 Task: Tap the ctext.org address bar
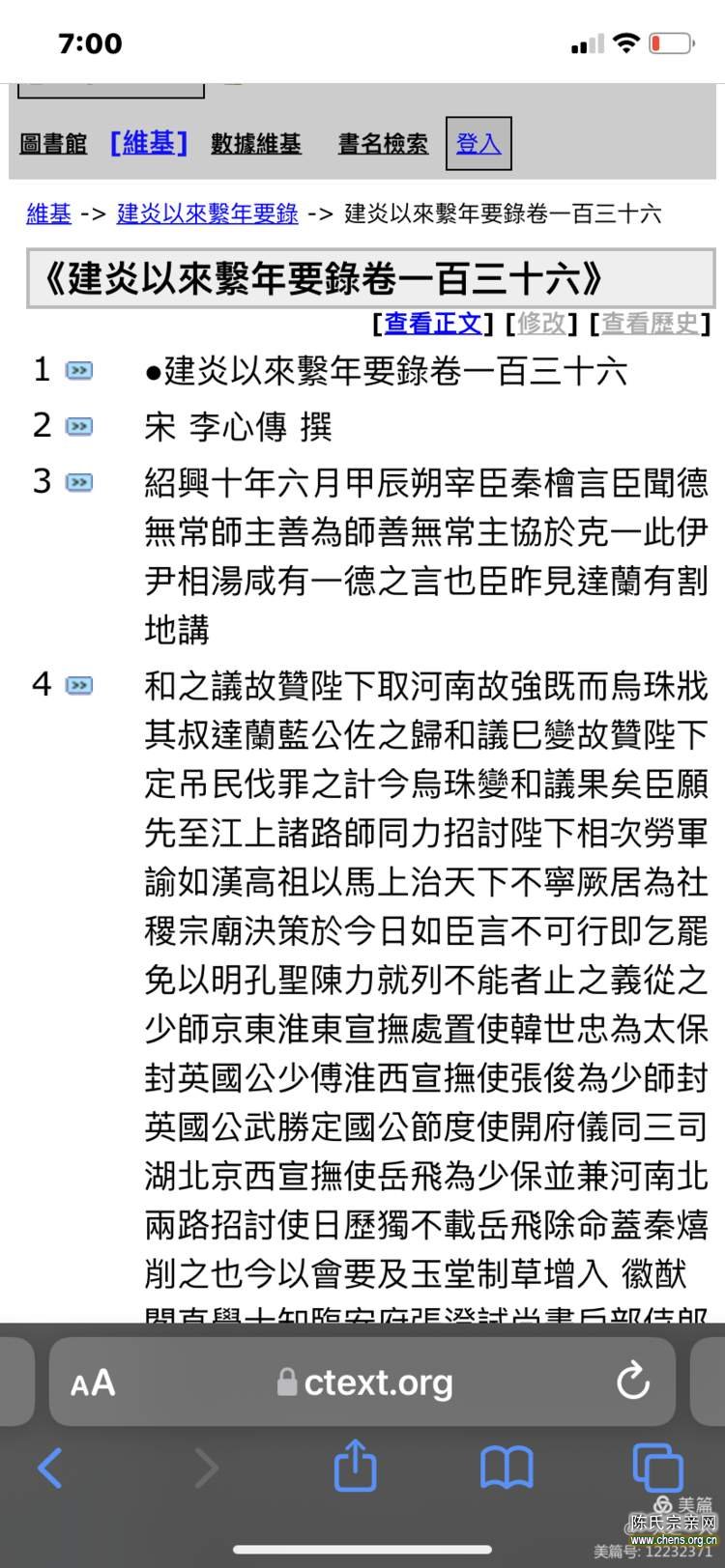tap(363, 1383)
